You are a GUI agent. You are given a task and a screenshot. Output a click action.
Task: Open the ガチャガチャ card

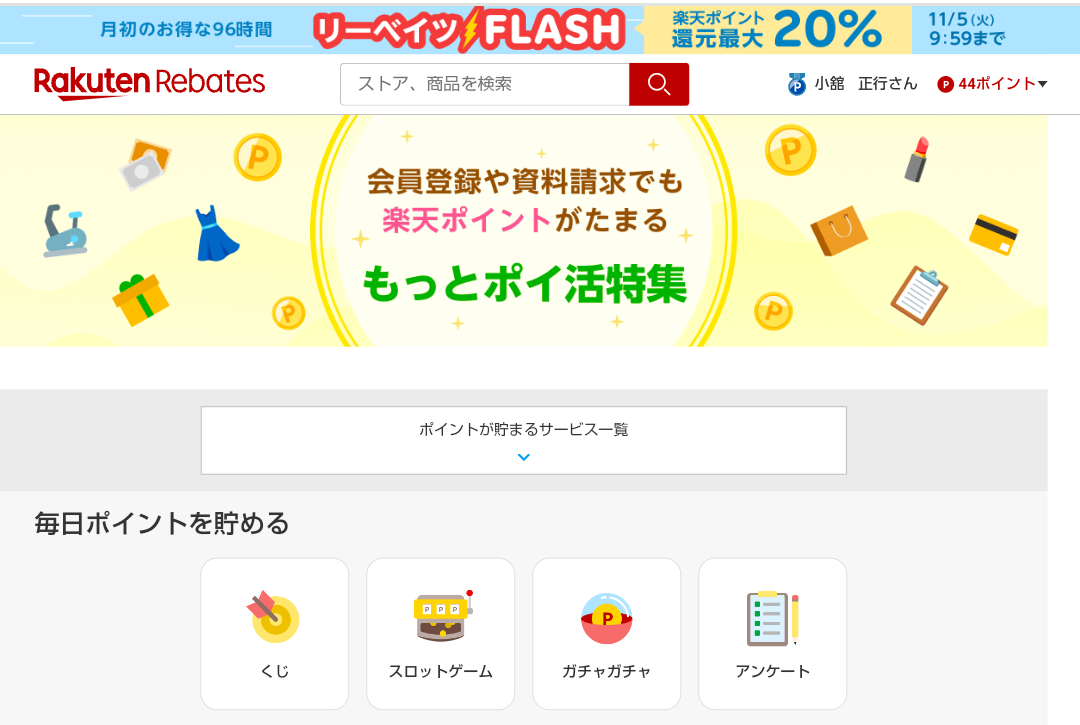[607, 633]
